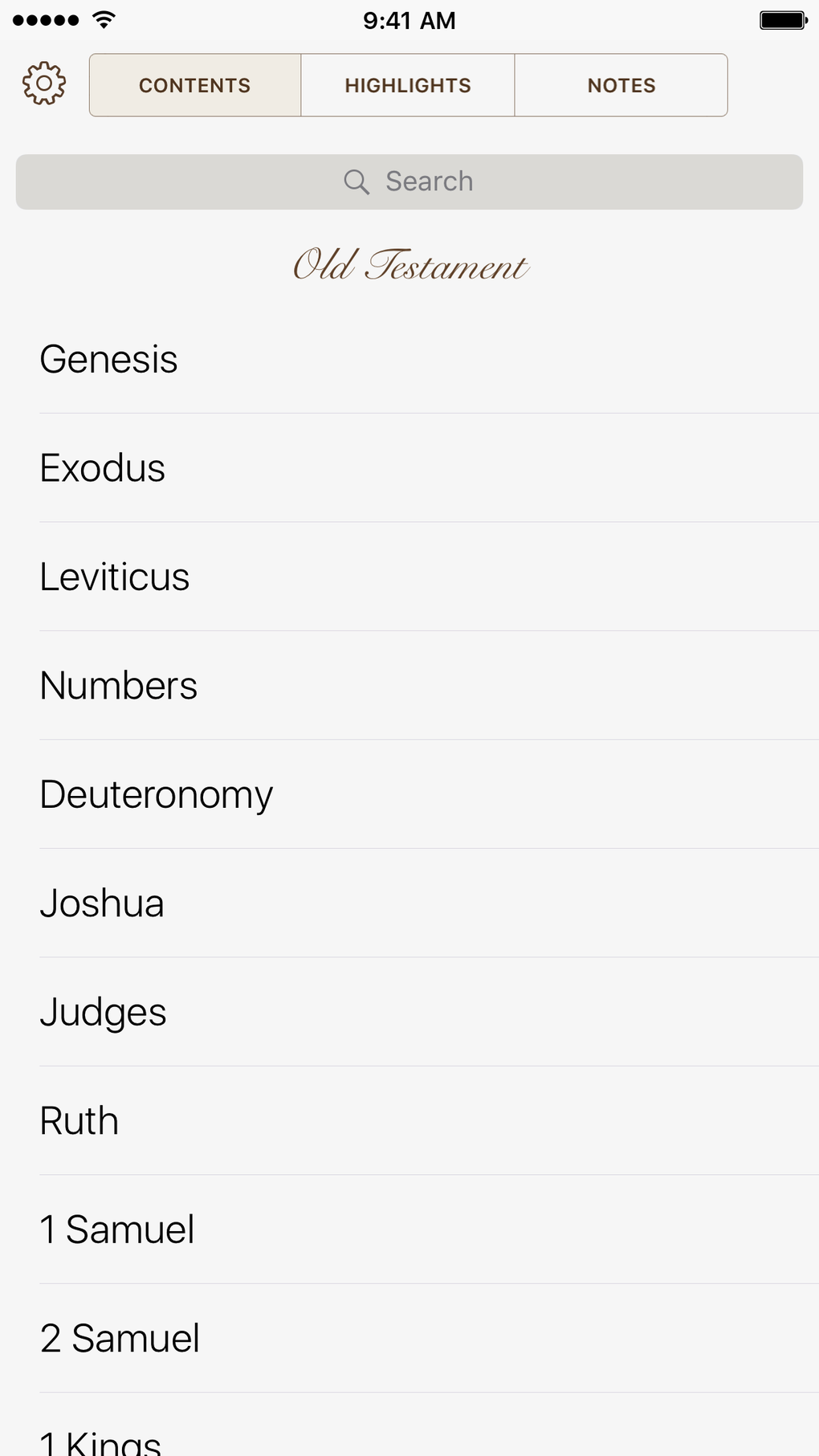Switch to the Notes tab
Screen dimensions: 819x1456
tap(621, 85)
